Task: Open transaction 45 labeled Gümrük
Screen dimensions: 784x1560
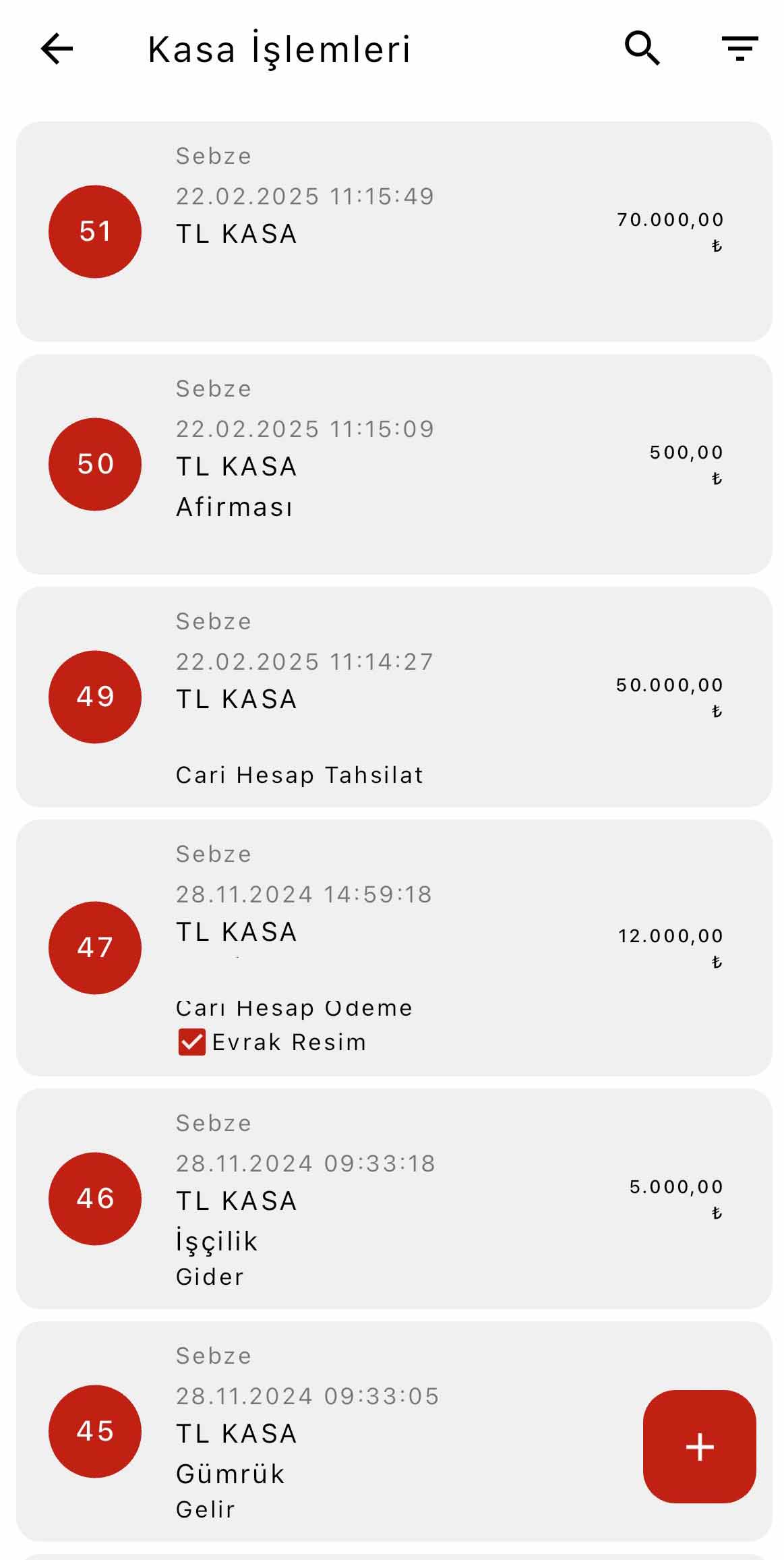Action: point(394,1431)
